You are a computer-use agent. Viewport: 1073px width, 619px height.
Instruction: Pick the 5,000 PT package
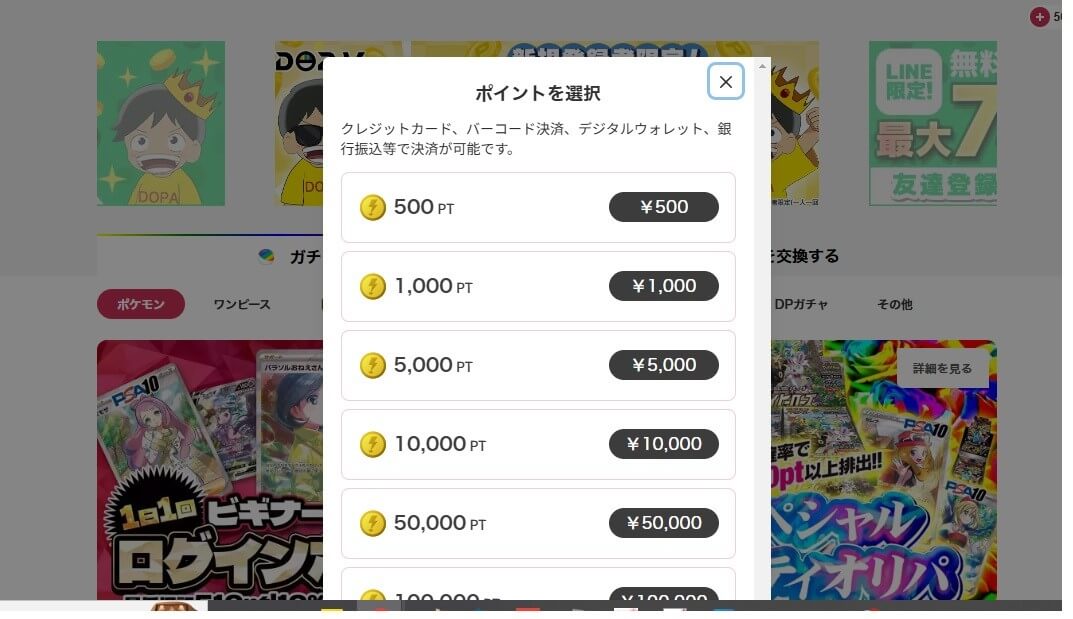coord(538,365)
